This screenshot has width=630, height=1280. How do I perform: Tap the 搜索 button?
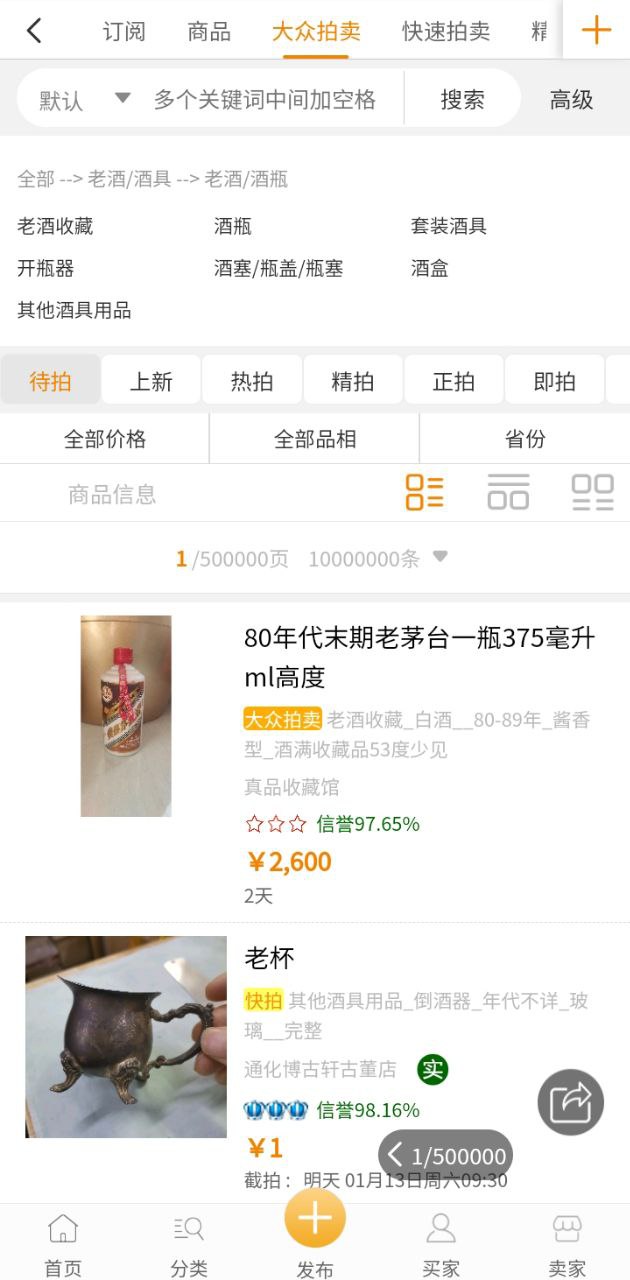462,99
